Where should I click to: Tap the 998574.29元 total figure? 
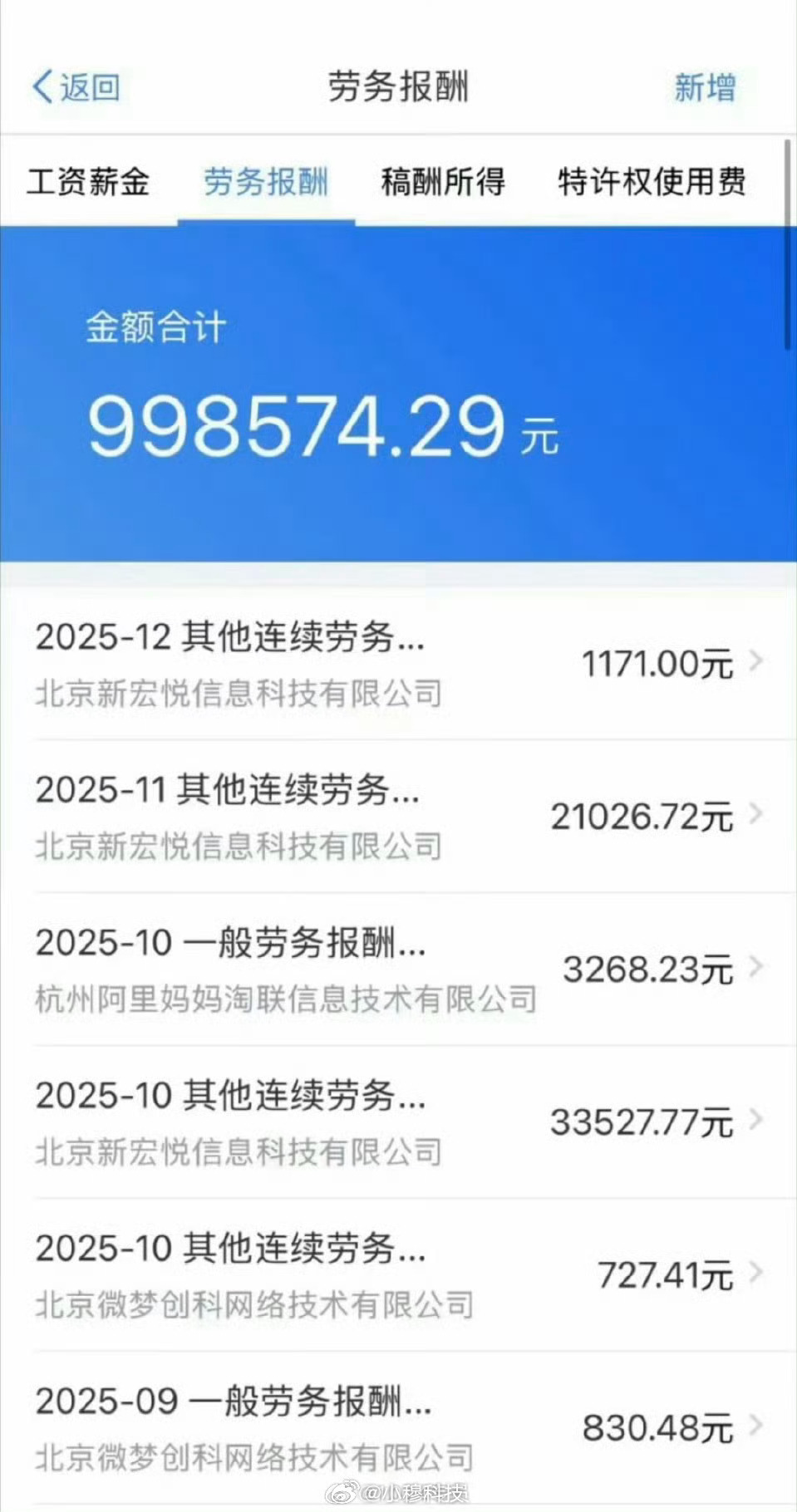(x=324, y=428)
